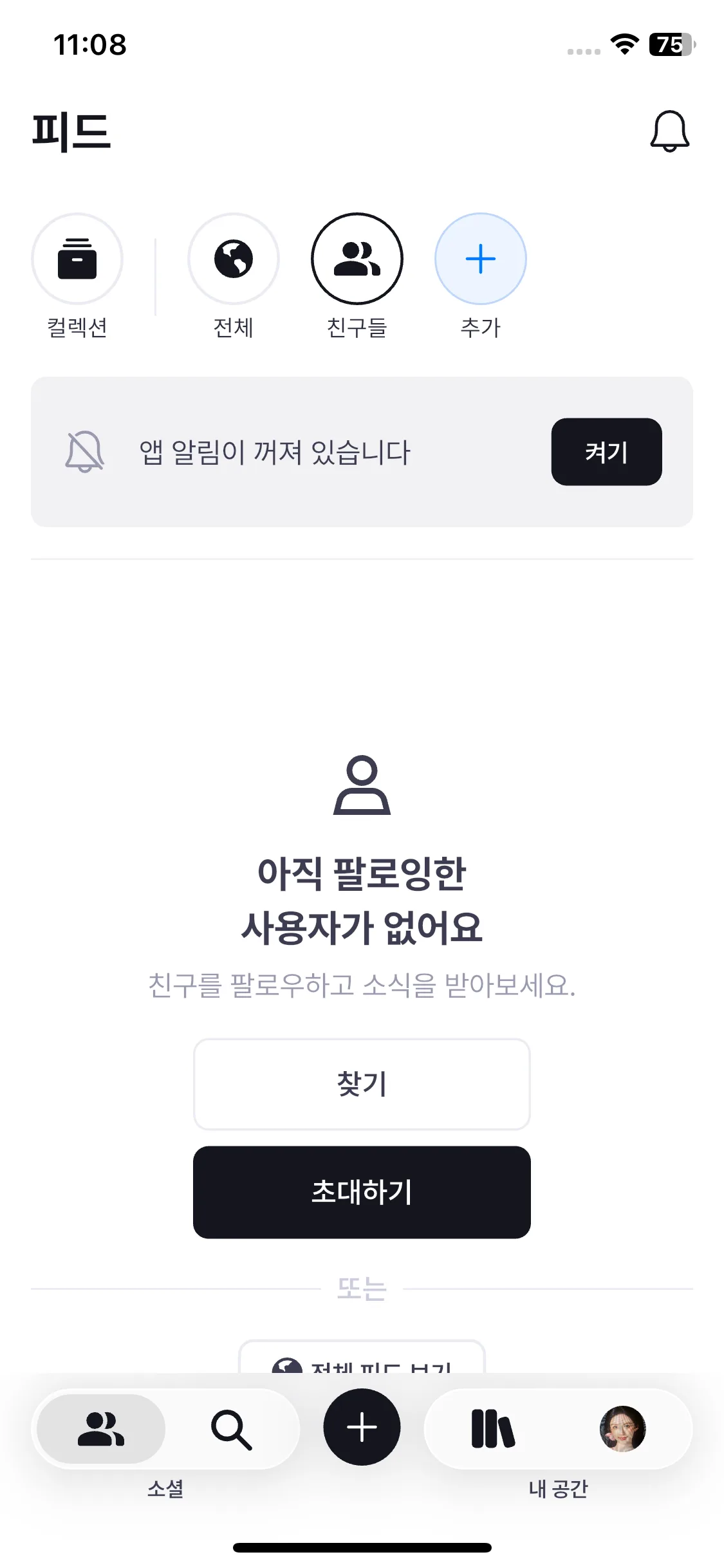
Task: Enable app notifications with the 켜기 button
Action: [x=606, y=451]
